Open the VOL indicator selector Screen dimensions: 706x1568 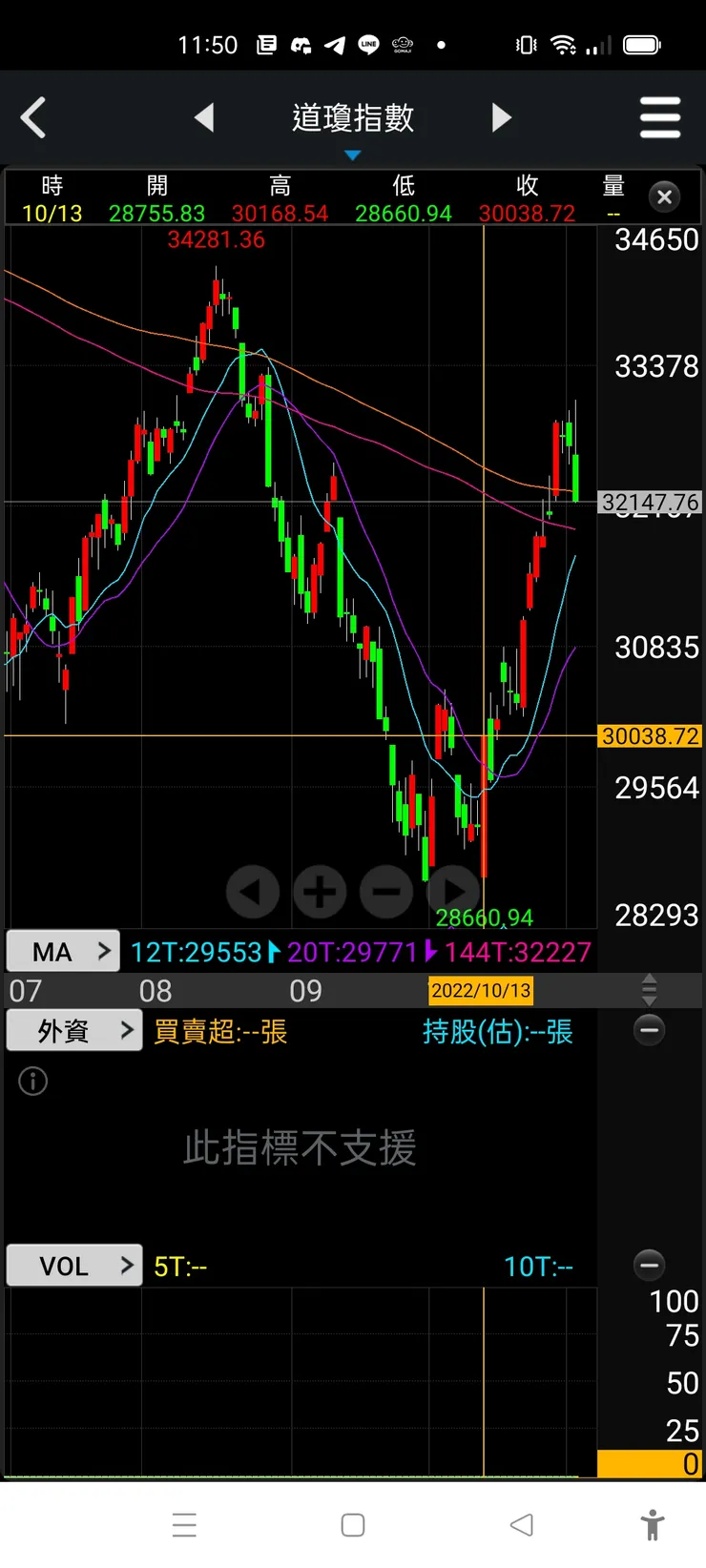pos(74,1266)
